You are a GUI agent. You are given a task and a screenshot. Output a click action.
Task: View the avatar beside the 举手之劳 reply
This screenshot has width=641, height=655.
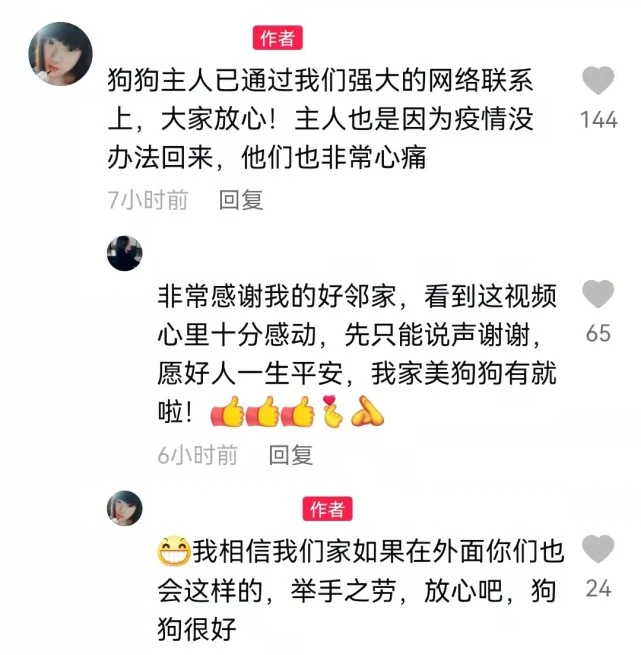click(x=125, y=508)
